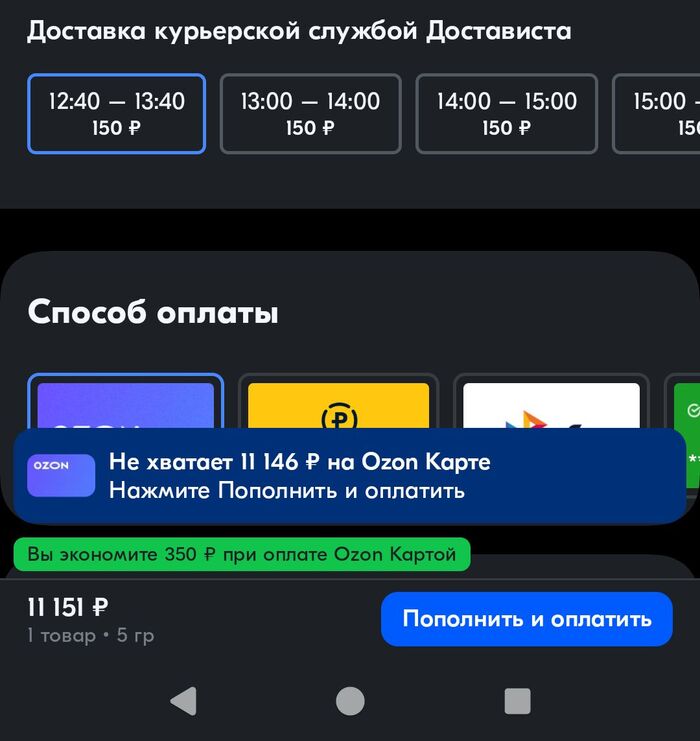The image size is (700, 741).
Task: Go back with the system back button
Action: (183, 701)
